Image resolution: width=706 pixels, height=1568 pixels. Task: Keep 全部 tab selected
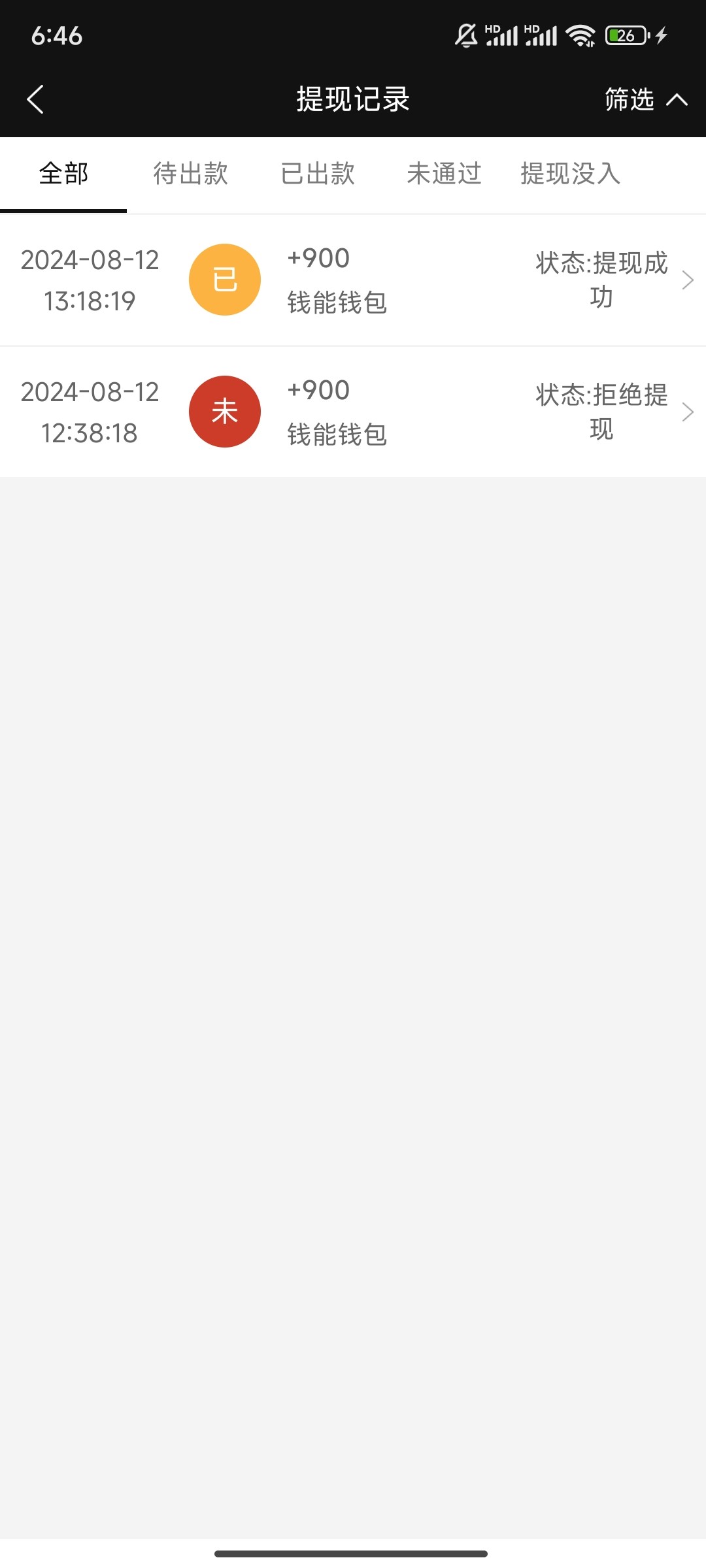63,173
